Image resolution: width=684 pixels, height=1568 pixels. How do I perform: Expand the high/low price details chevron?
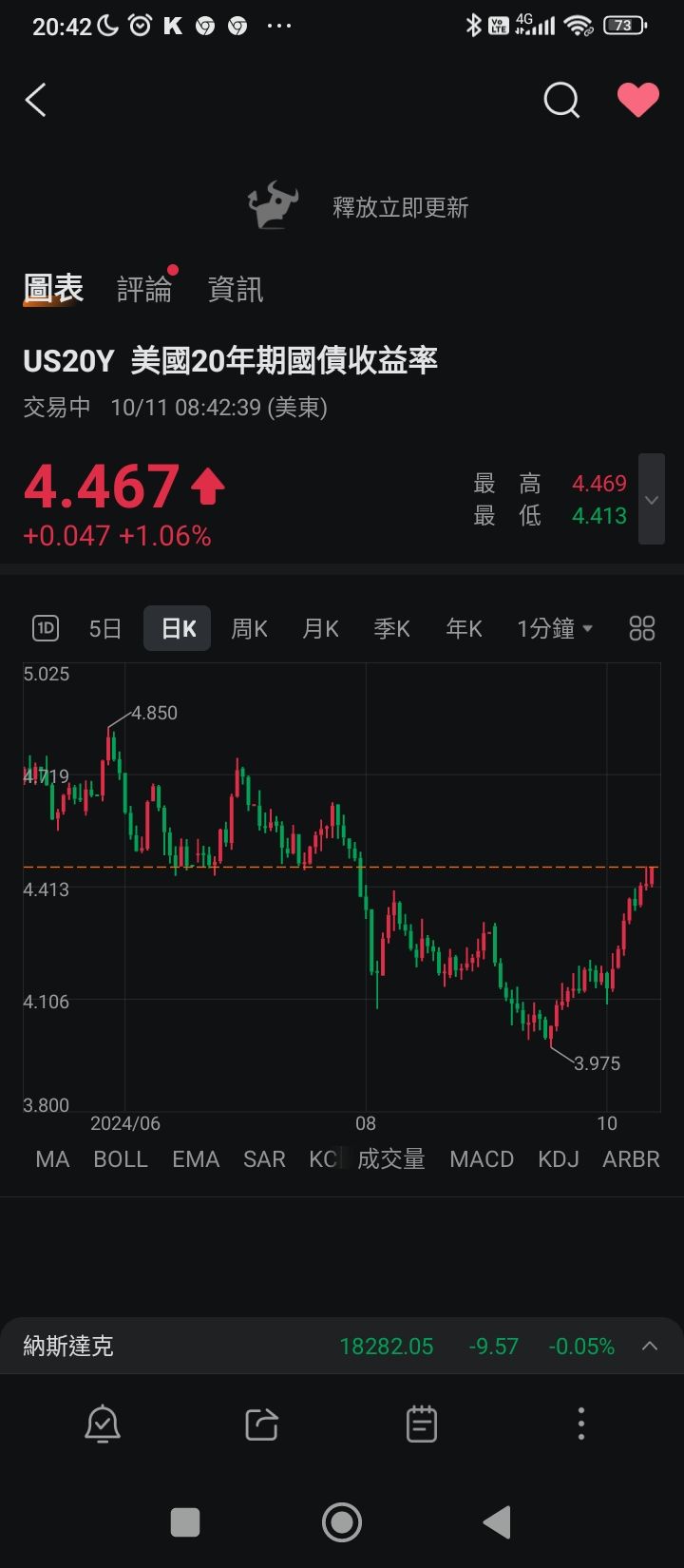click(652, 499)
